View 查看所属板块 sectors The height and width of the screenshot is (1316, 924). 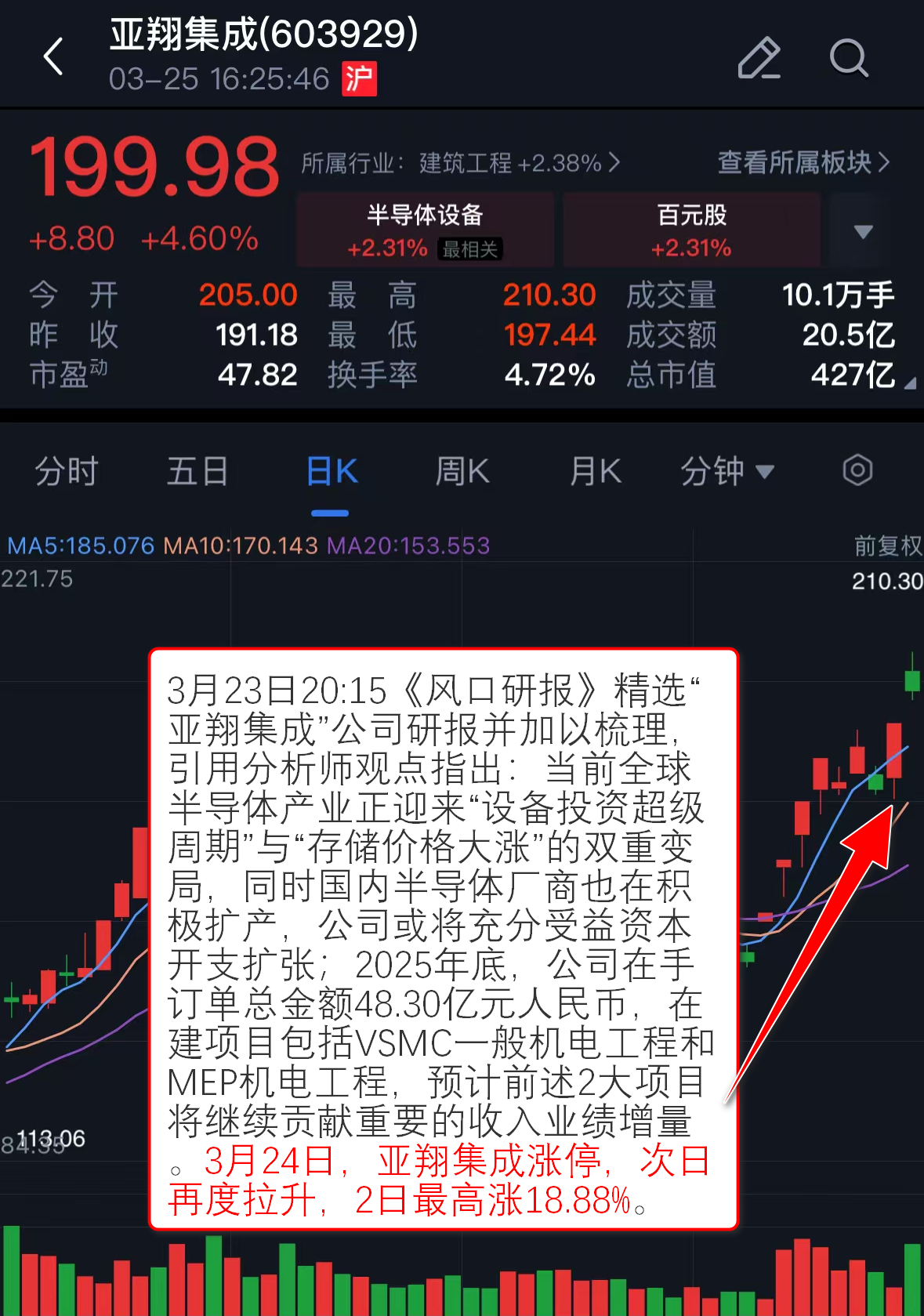[x=803, y=163]
